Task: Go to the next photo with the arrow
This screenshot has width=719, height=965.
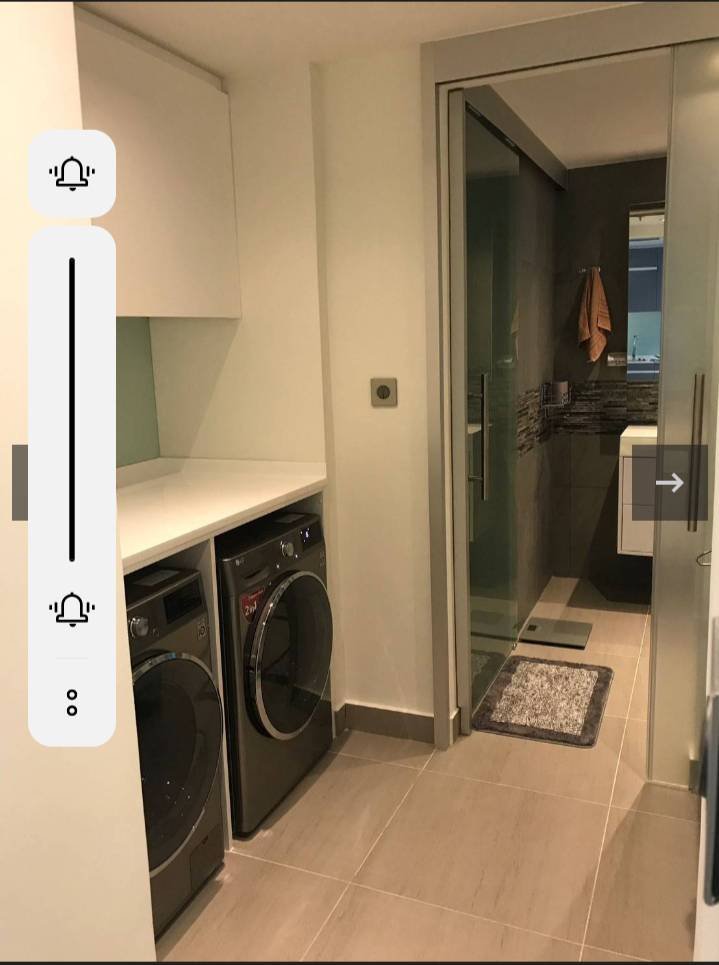Action: pos(669,483)
